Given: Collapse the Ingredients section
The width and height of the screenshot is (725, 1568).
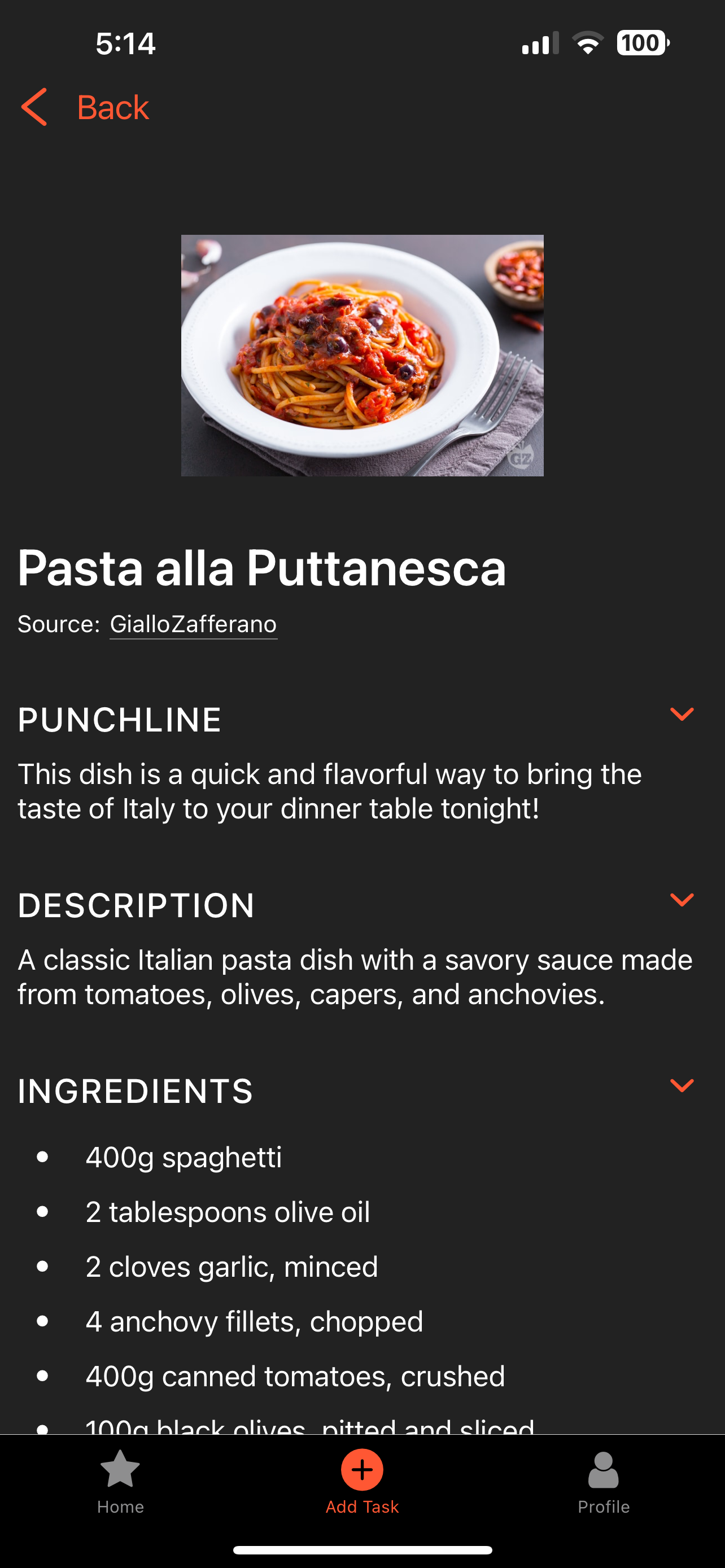Looking at the screenshot, I should pos(681,1085).
